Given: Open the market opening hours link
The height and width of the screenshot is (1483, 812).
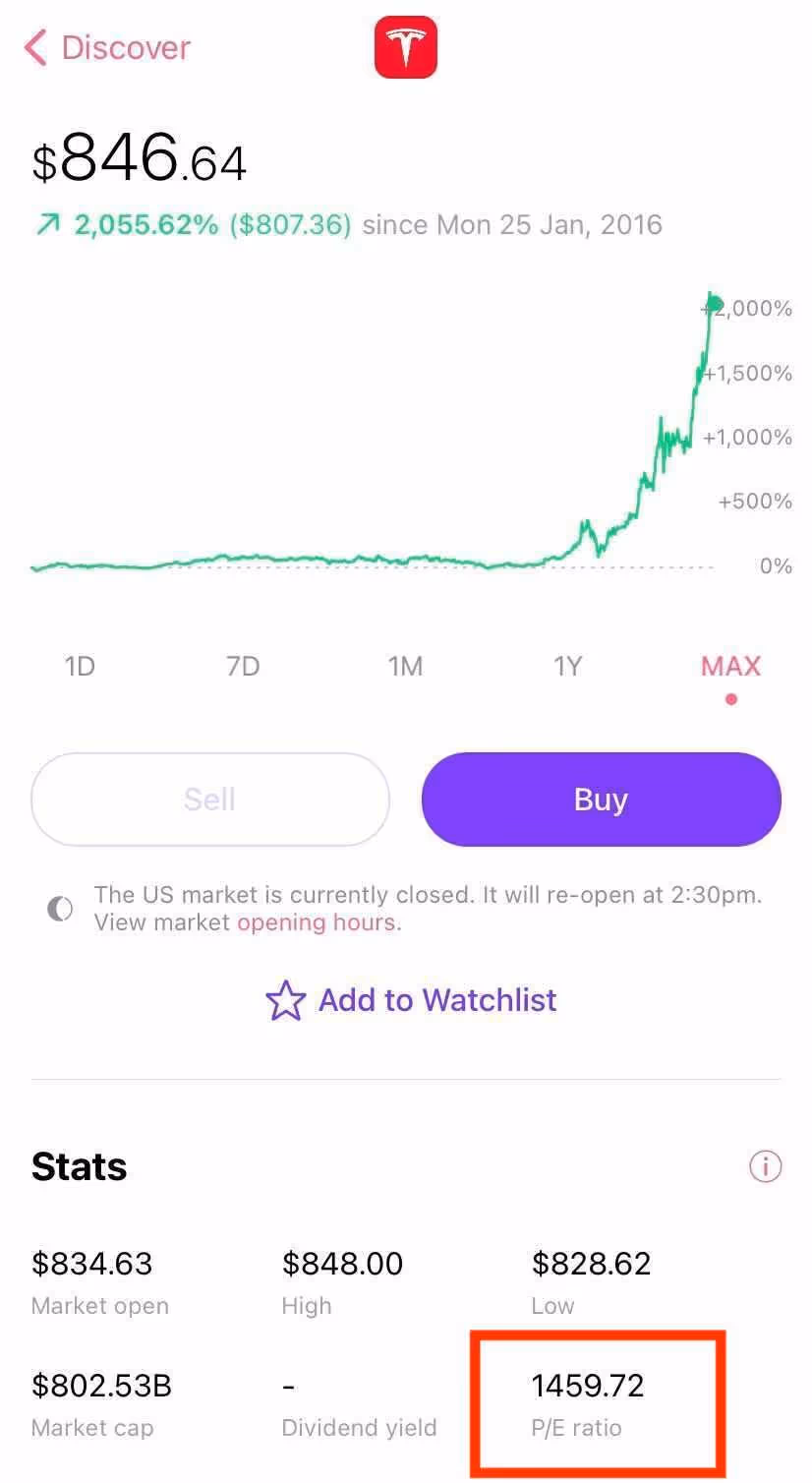Looking at the screenshot, I should (317, 923).
